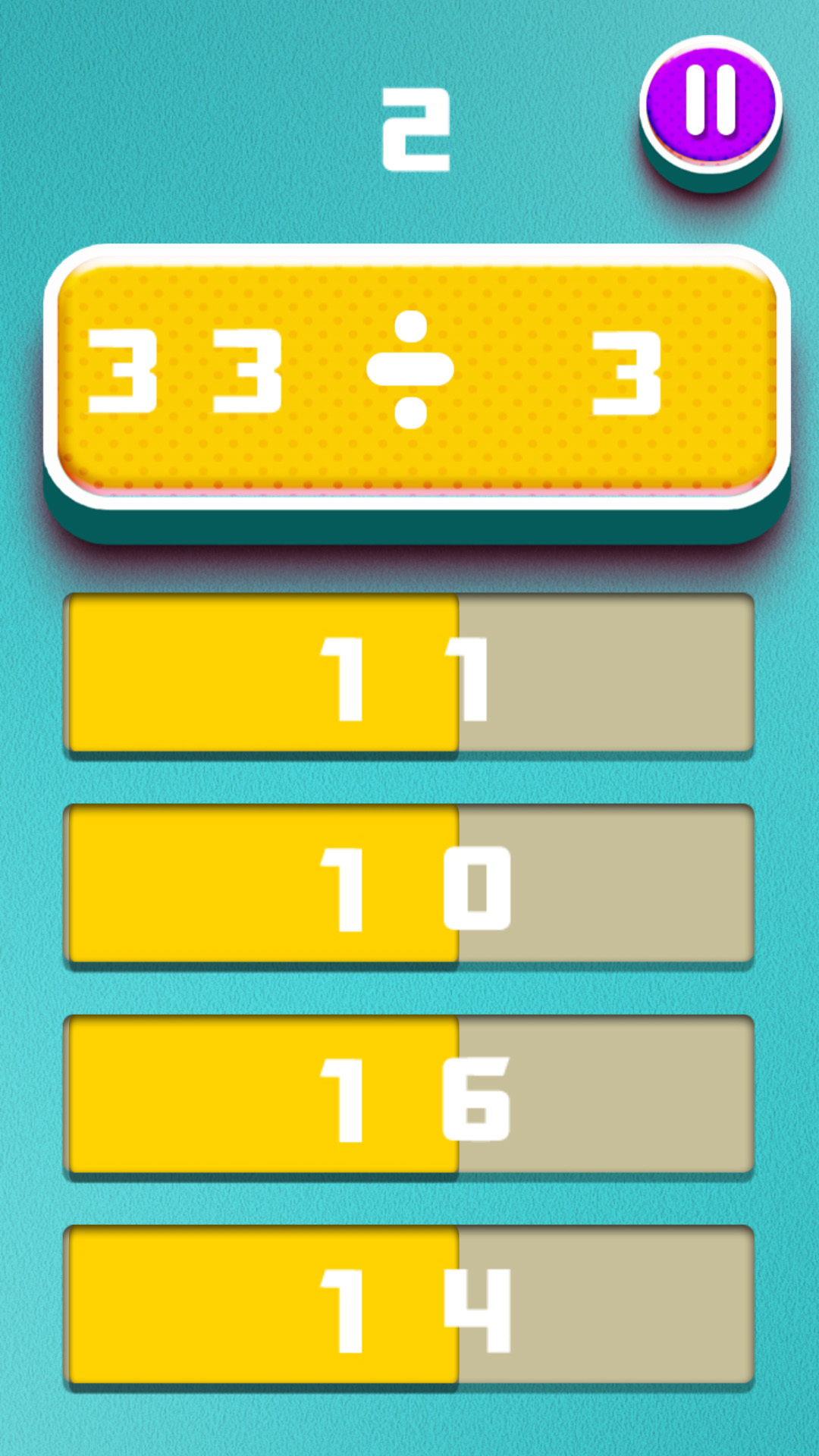Pick answer 16
This screenshot has width=819, height=1456.
click(x=409, y=1096)
